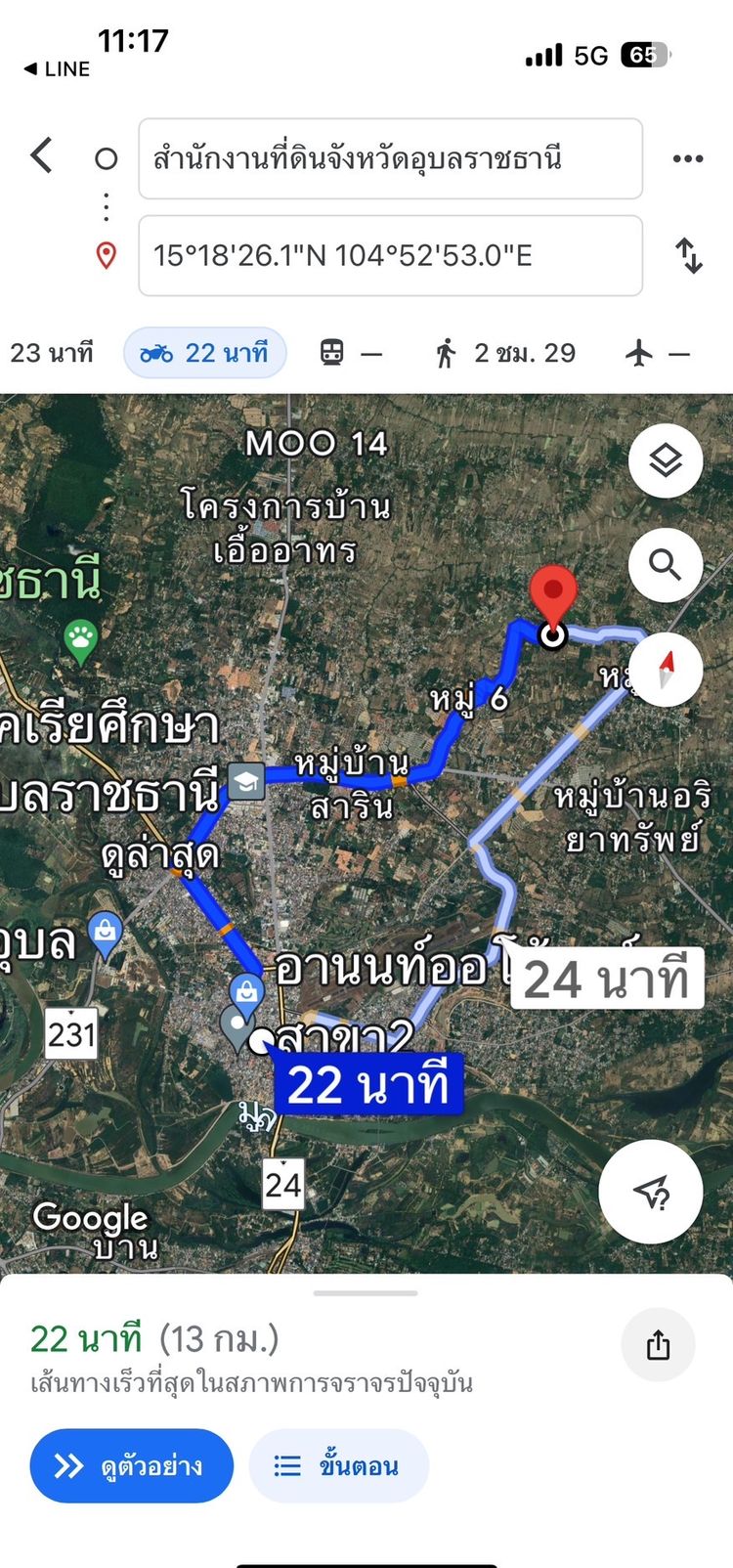This screenshot has width=733, height=1568.
Task: Open the ขั้นตอน steps list
Action: point(339,1465)
